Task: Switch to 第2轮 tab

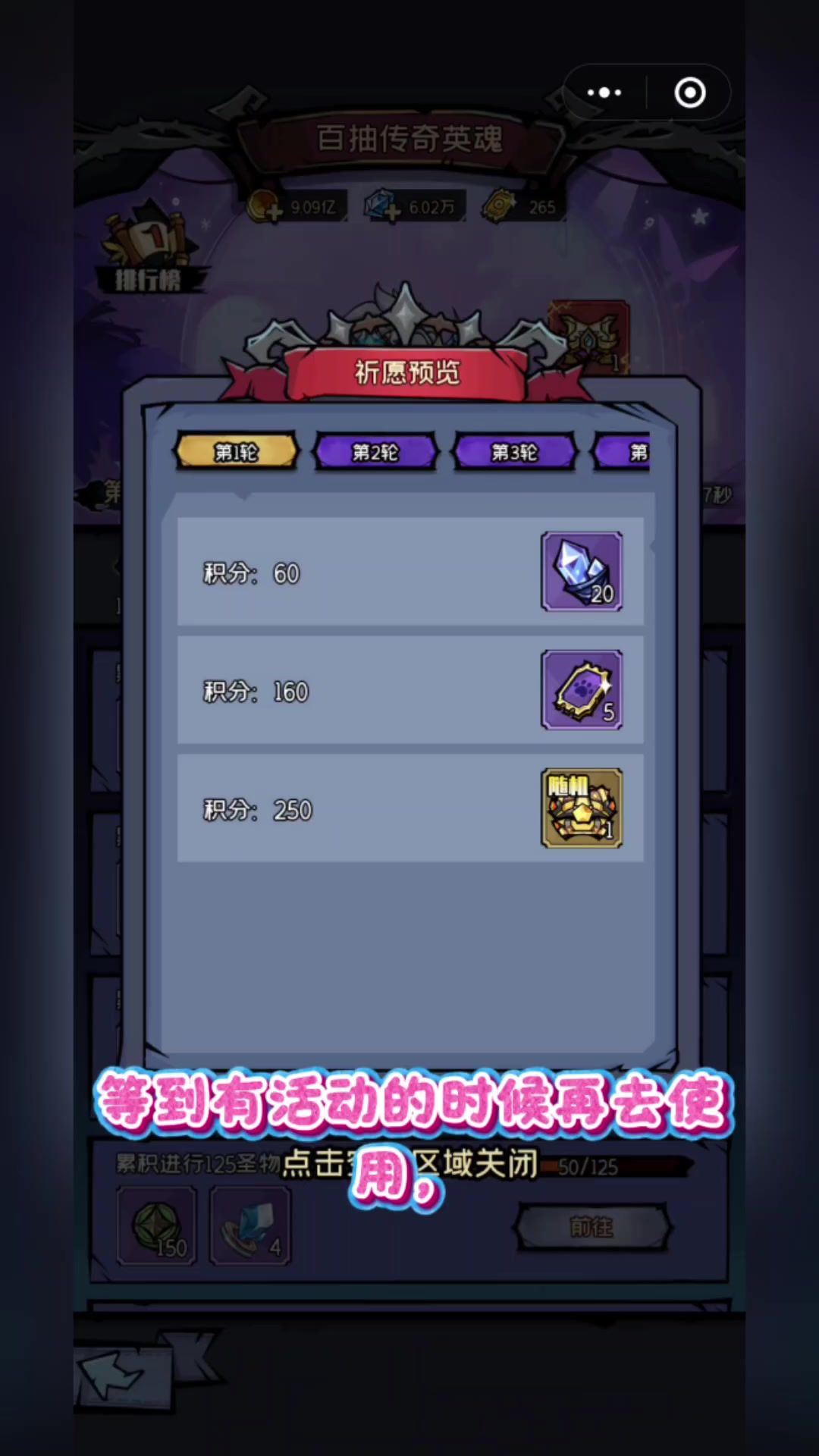Action: [375, 453]
